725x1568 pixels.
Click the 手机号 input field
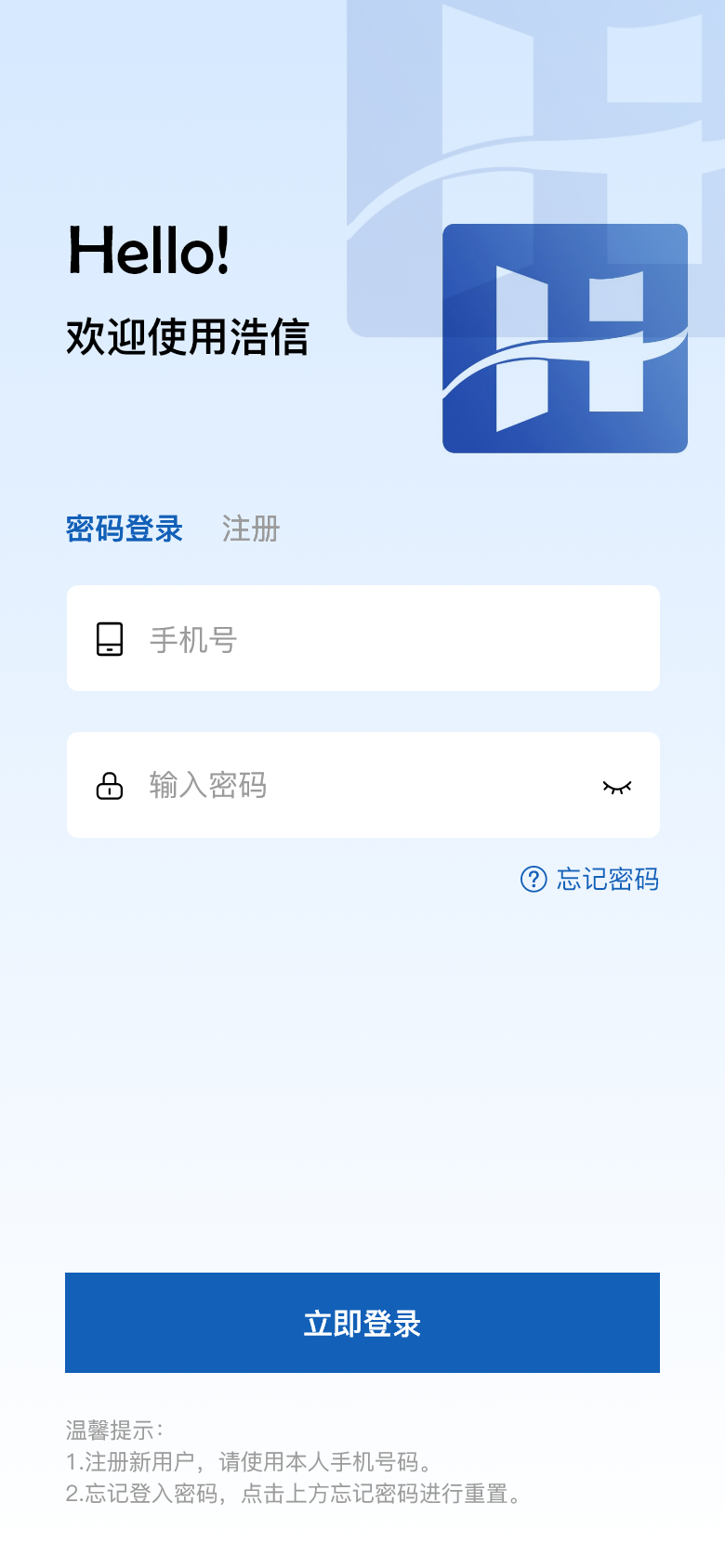click(362, 638)
